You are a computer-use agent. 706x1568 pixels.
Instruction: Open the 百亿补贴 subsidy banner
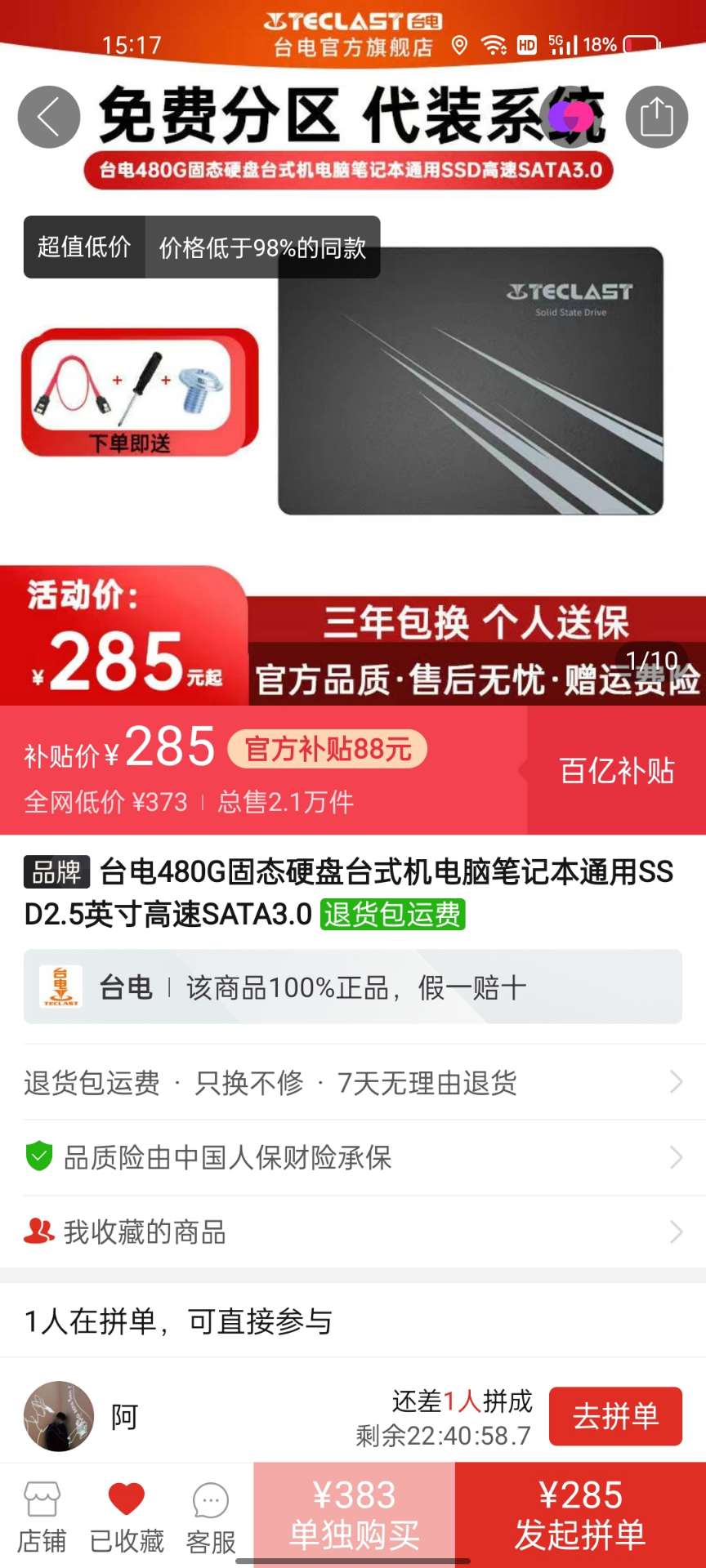tap(616, 770)
